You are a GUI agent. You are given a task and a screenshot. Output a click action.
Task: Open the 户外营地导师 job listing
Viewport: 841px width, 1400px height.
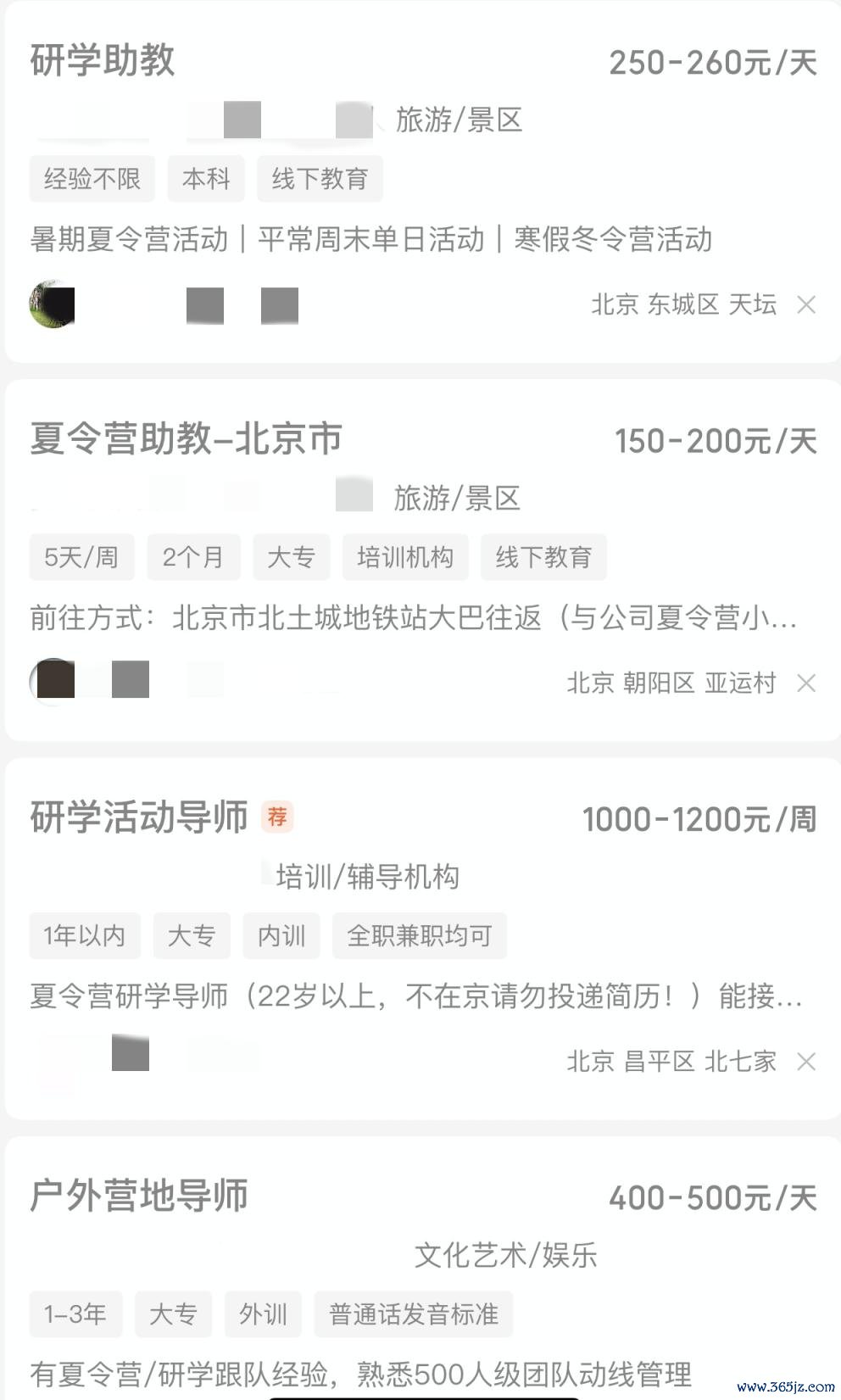[139, 1196]
